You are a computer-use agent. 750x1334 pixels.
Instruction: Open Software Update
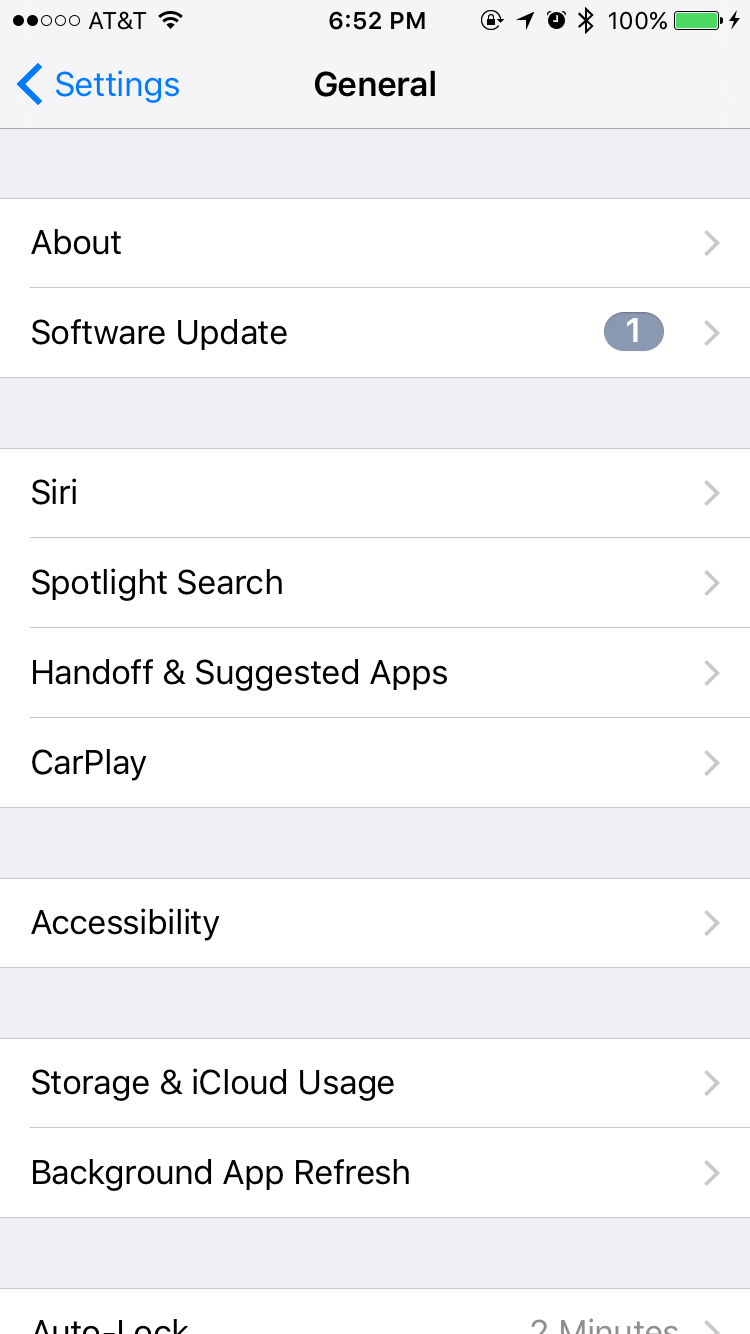point(375,333)
